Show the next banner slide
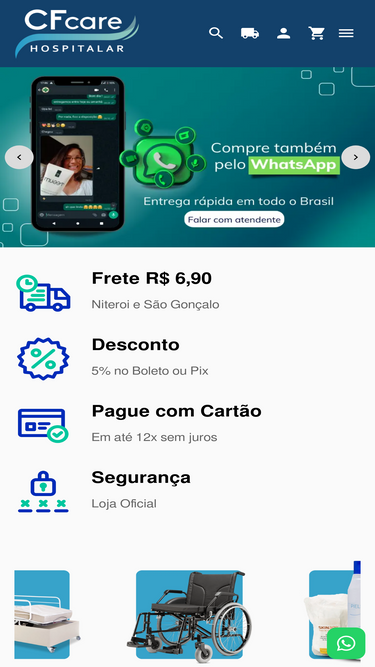The height and width of the screenshot is (667, 375). [356, 157]
